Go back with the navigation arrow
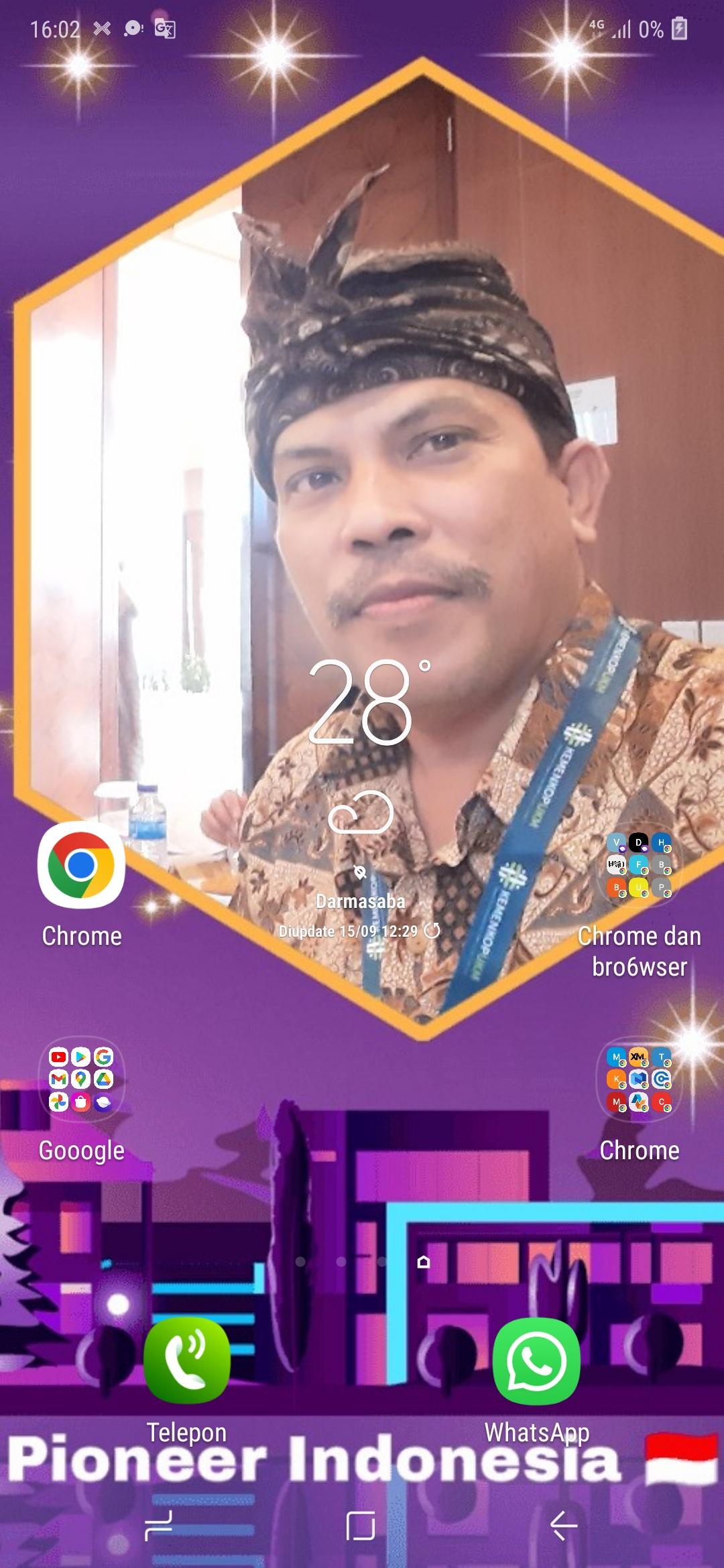The height and width of the screenshot is (1568, 724). click(x=564, y=1526)
